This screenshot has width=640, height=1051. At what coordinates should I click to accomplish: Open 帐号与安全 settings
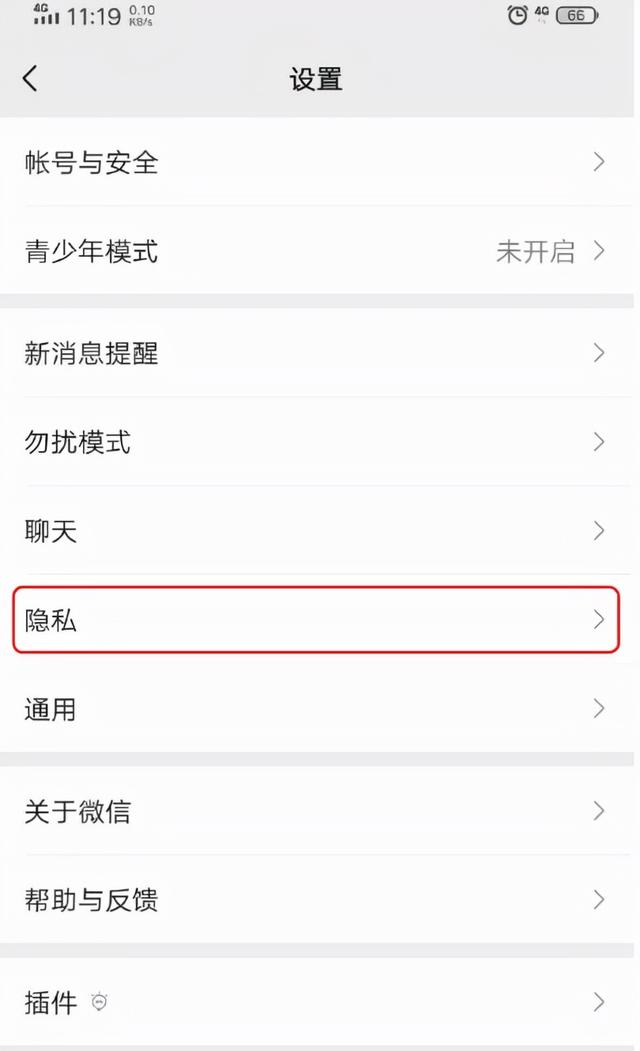tap(316, 162)
